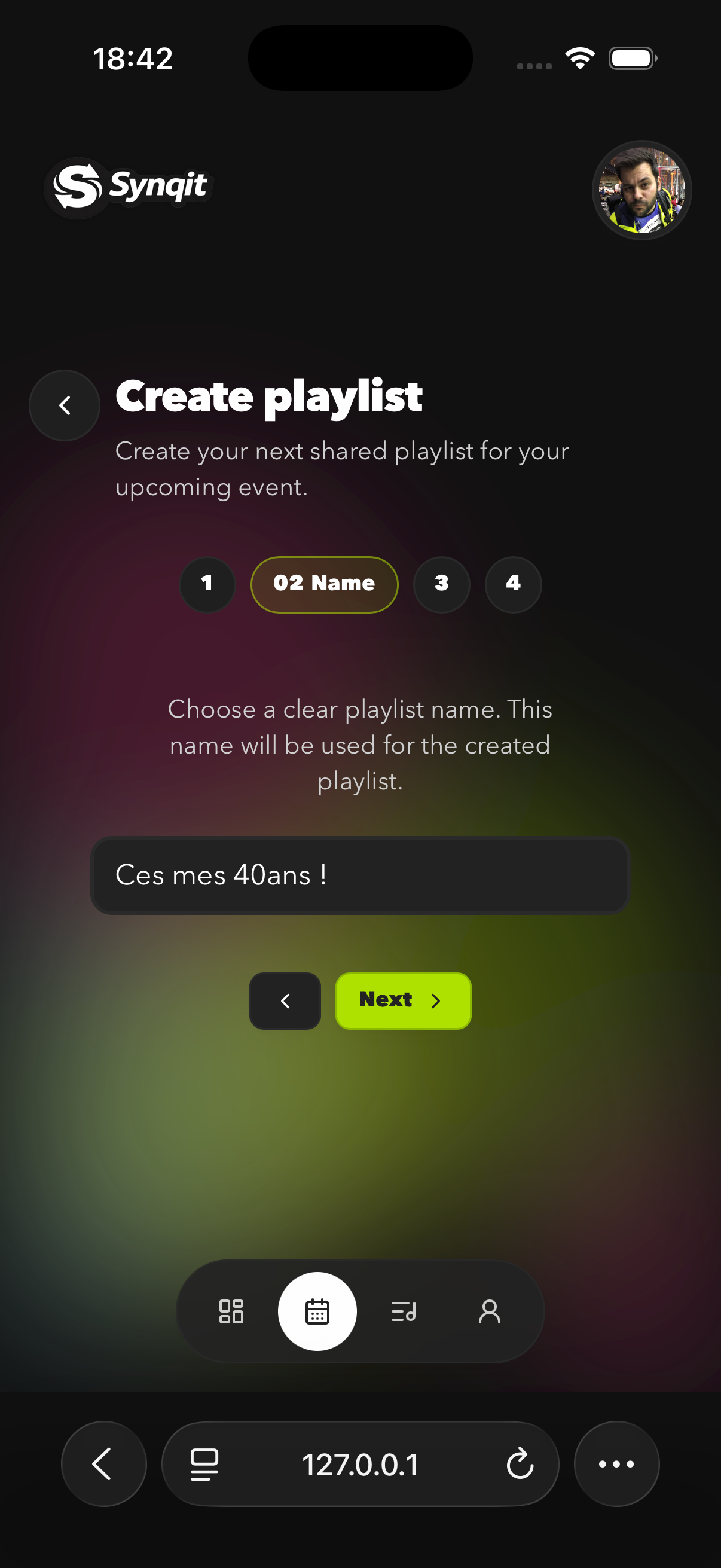Viewport: 721px width, 1568px height.
Task: Focus the 127.0.0.1 address bar
Action: coord(360,1463)
